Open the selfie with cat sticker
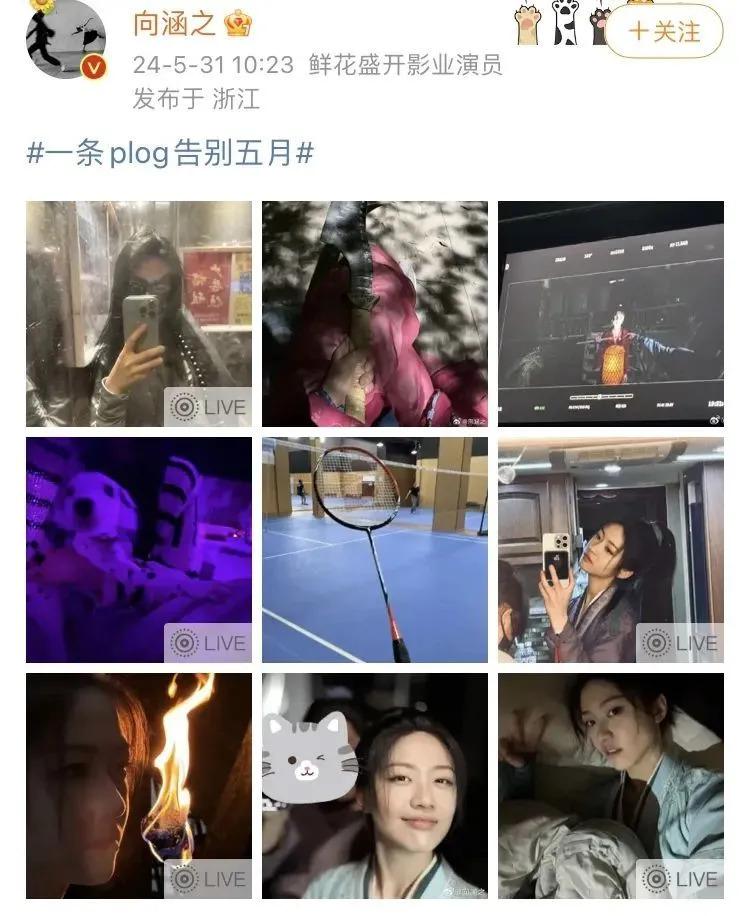This screenshot has height=916, width=750. (375, 786)
